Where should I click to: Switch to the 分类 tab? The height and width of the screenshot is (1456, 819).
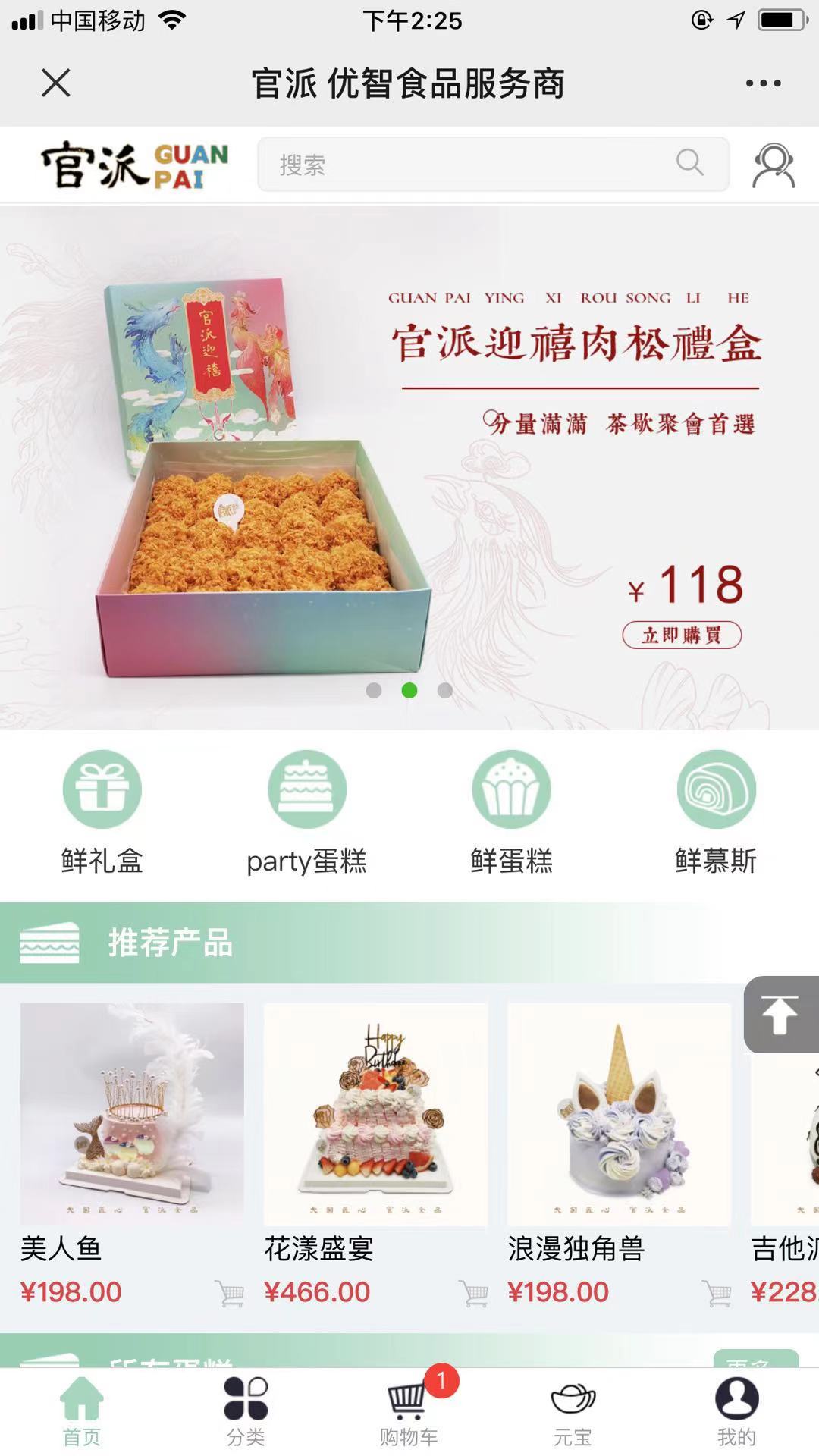click(246, 1410)
